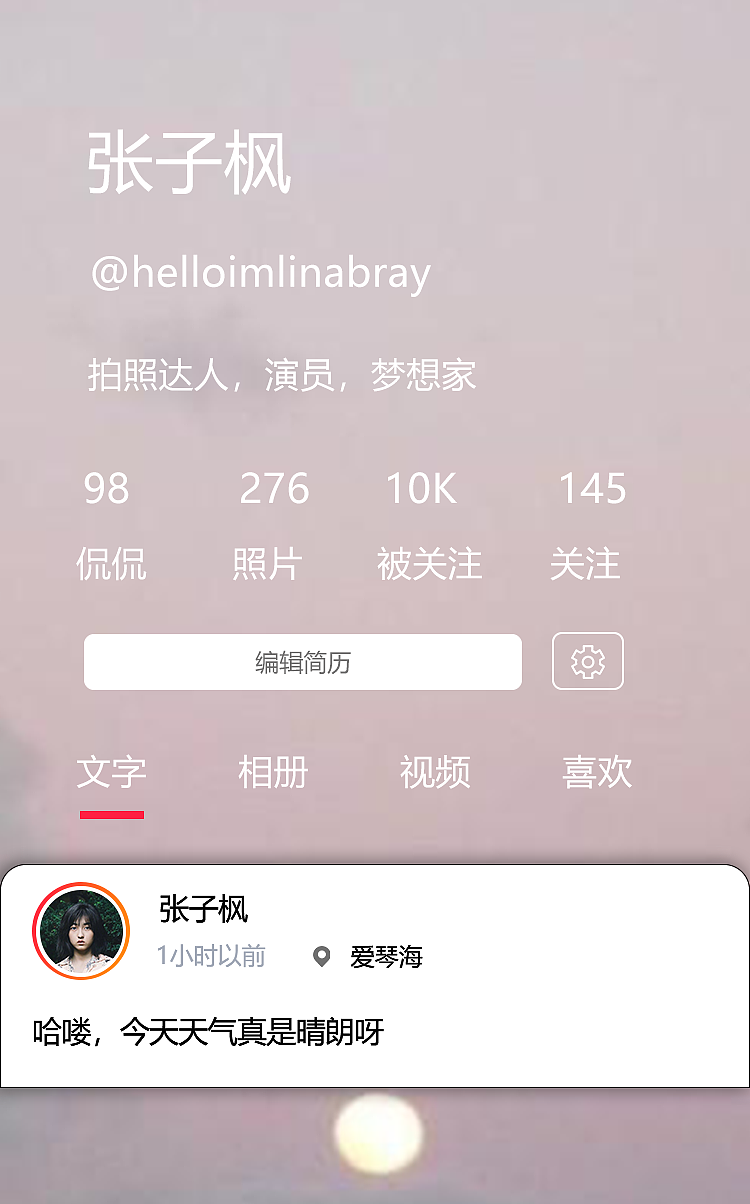This screenshot has width=750, height=1204.
Task: Open the 被关注 followers count
Action: pyautogui.click(x=428, y=525)
